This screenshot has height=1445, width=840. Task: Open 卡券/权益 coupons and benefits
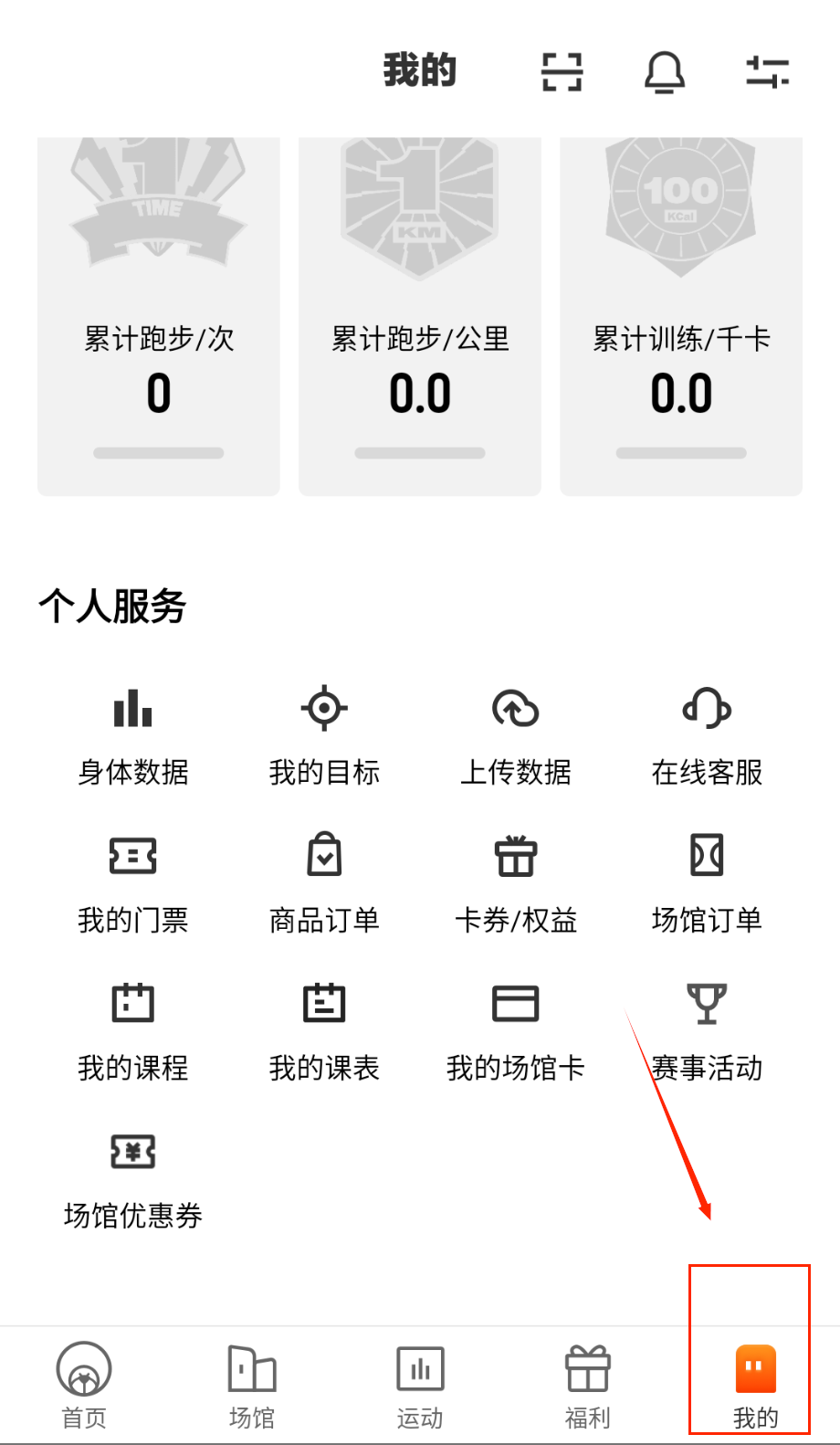tap(516, 883)
